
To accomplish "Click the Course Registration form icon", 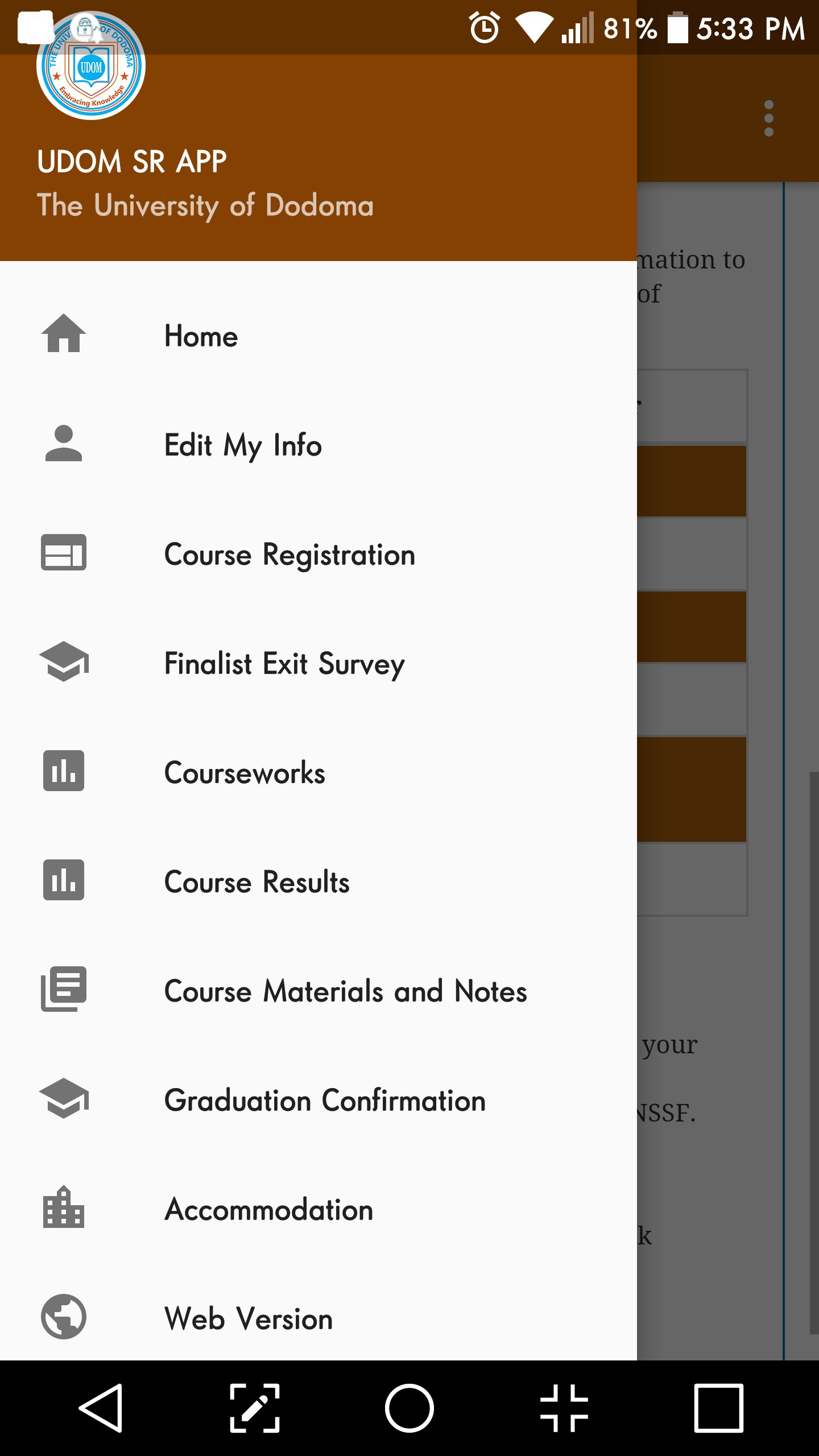I will 63,553.
